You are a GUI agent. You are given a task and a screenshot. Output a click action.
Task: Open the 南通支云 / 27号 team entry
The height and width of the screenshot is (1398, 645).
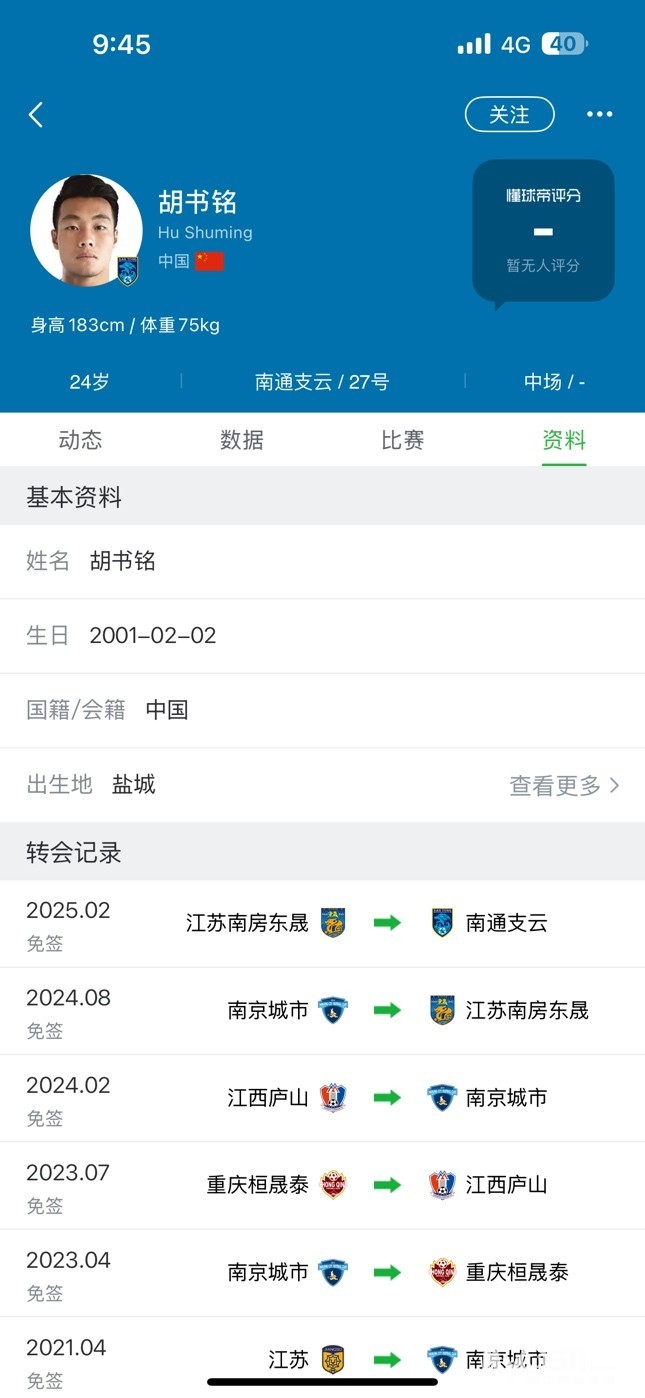(322, 382)
